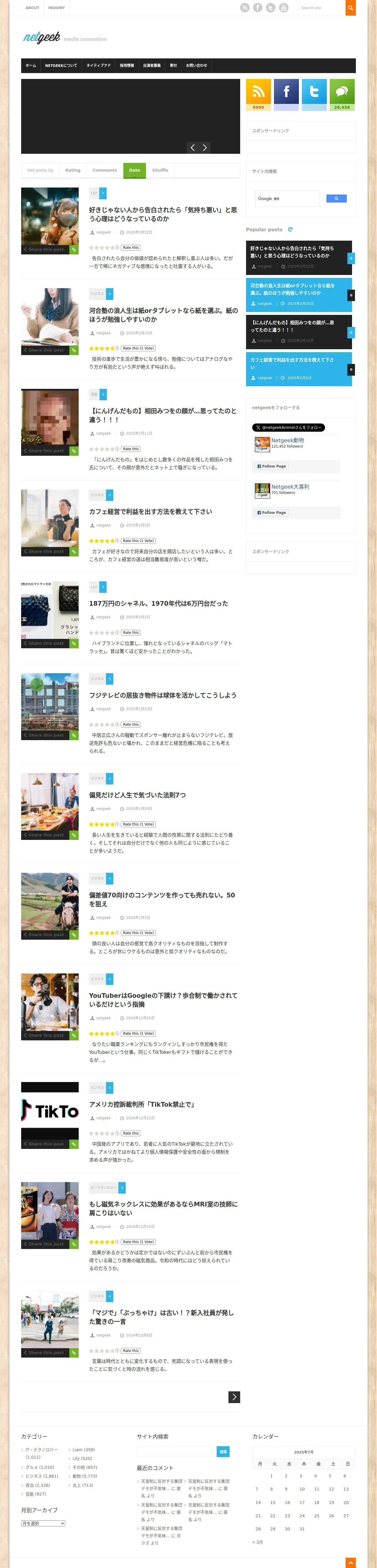Open article カフェ経営で利益を出す方法を教えて下さい
This screenshot has width=377, height=1568.
click(x=150, y=512)
